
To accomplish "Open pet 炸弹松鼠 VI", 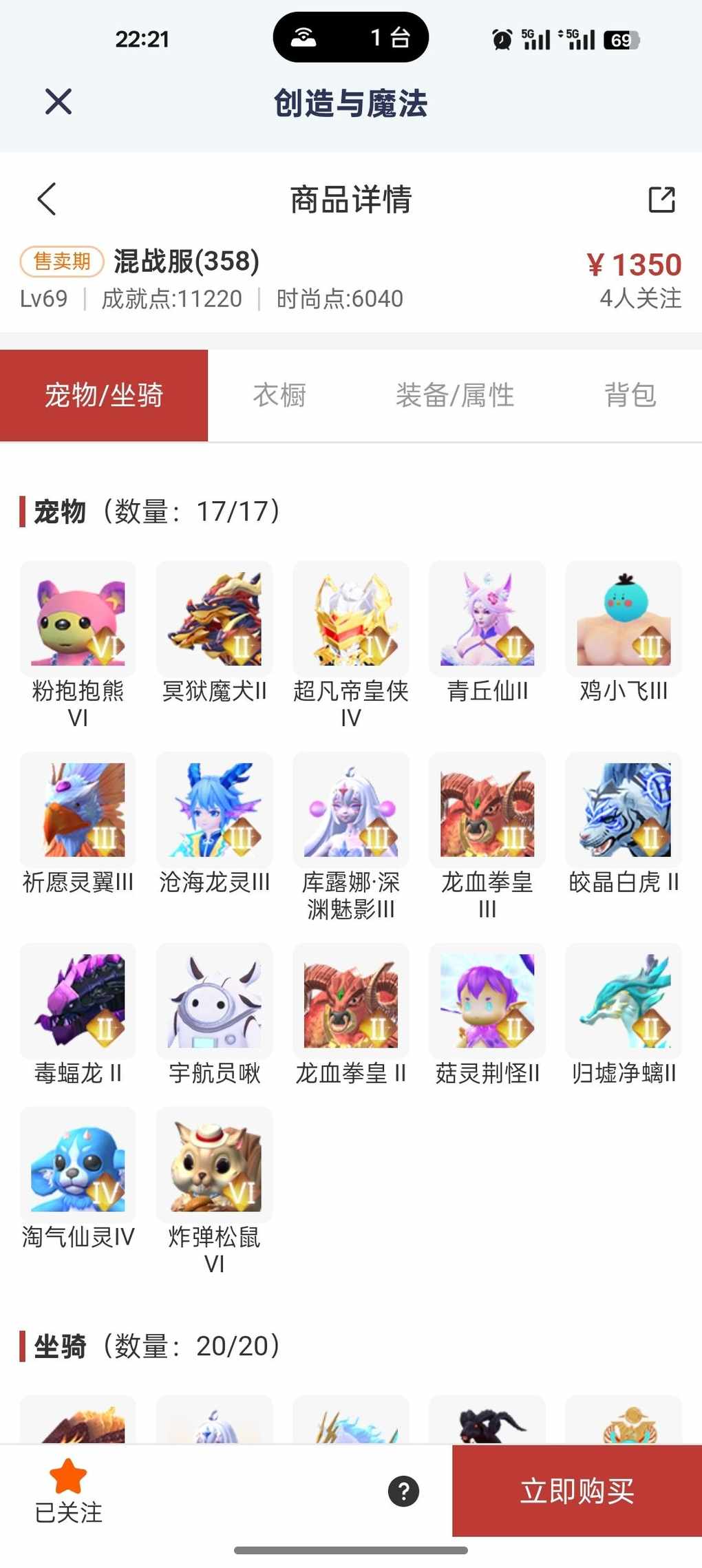I will 214,1165.
